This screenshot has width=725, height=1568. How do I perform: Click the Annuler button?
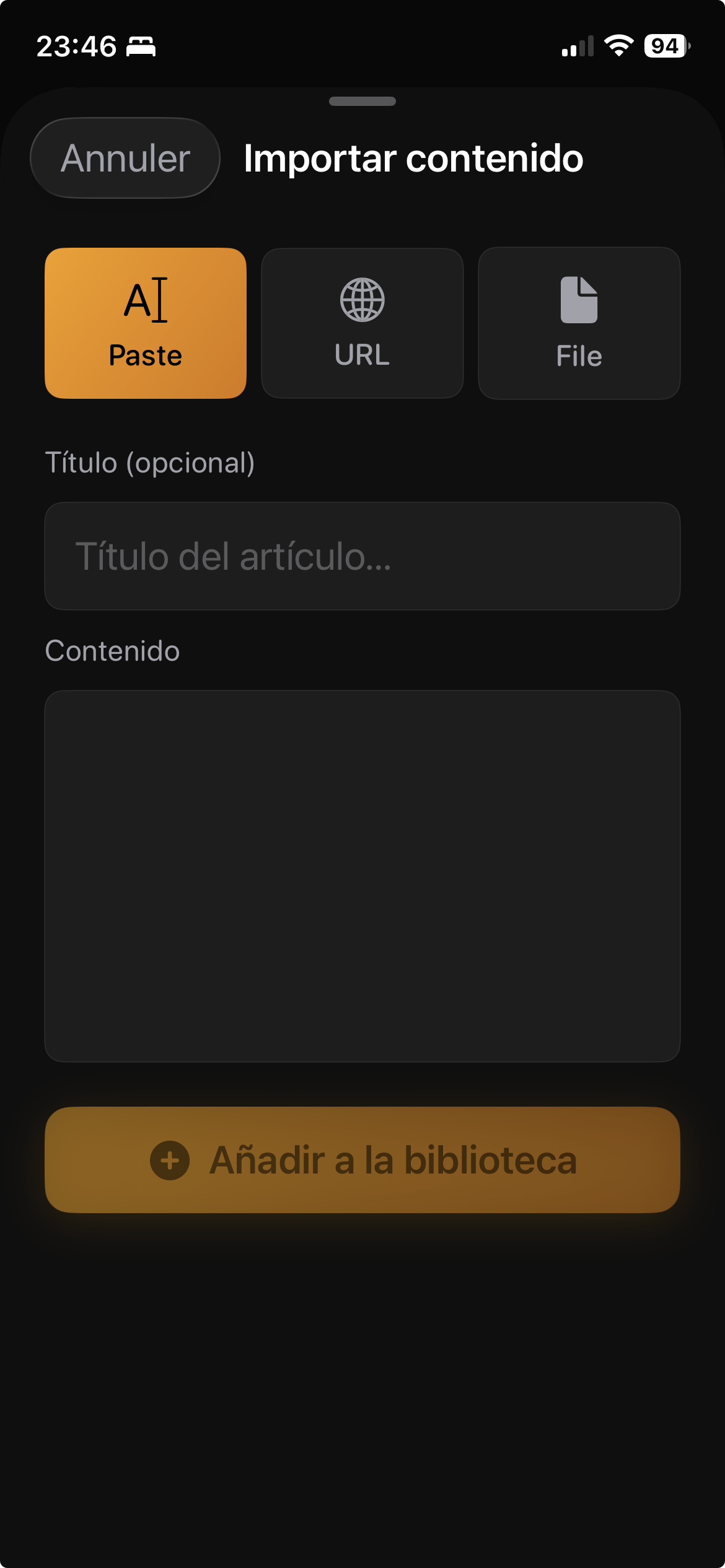(125, 159)
